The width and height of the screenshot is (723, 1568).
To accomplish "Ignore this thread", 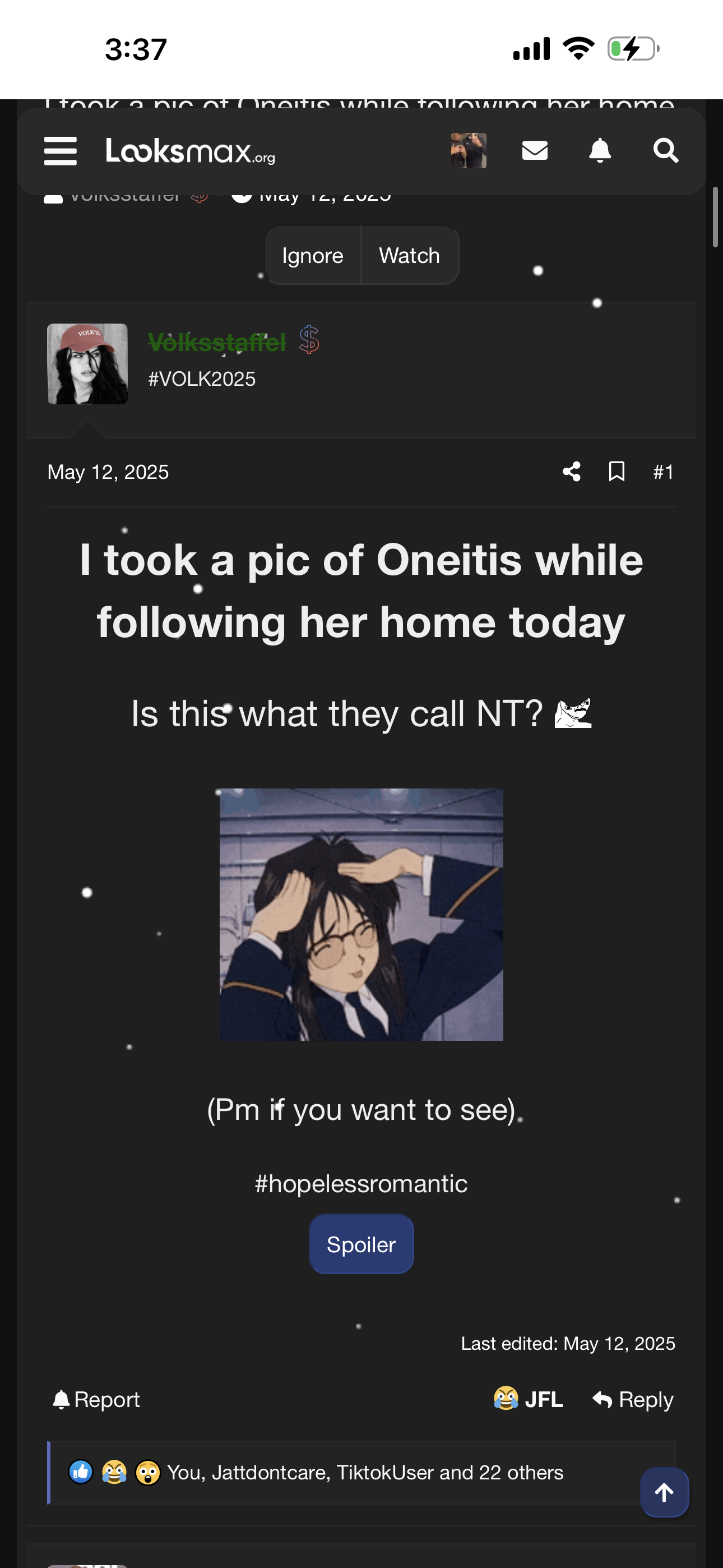I will pos(313,256).
